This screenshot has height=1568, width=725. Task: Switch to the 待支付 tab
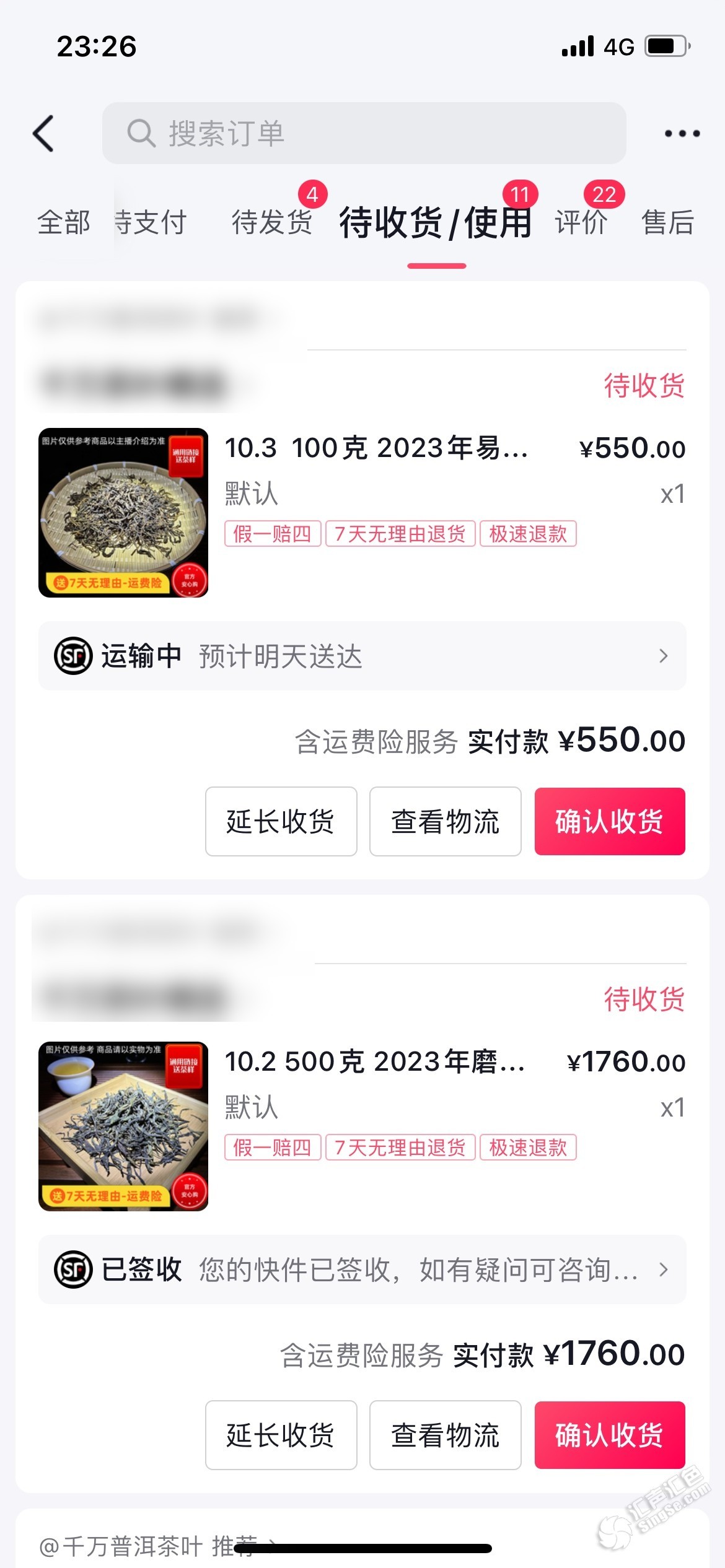152,222
